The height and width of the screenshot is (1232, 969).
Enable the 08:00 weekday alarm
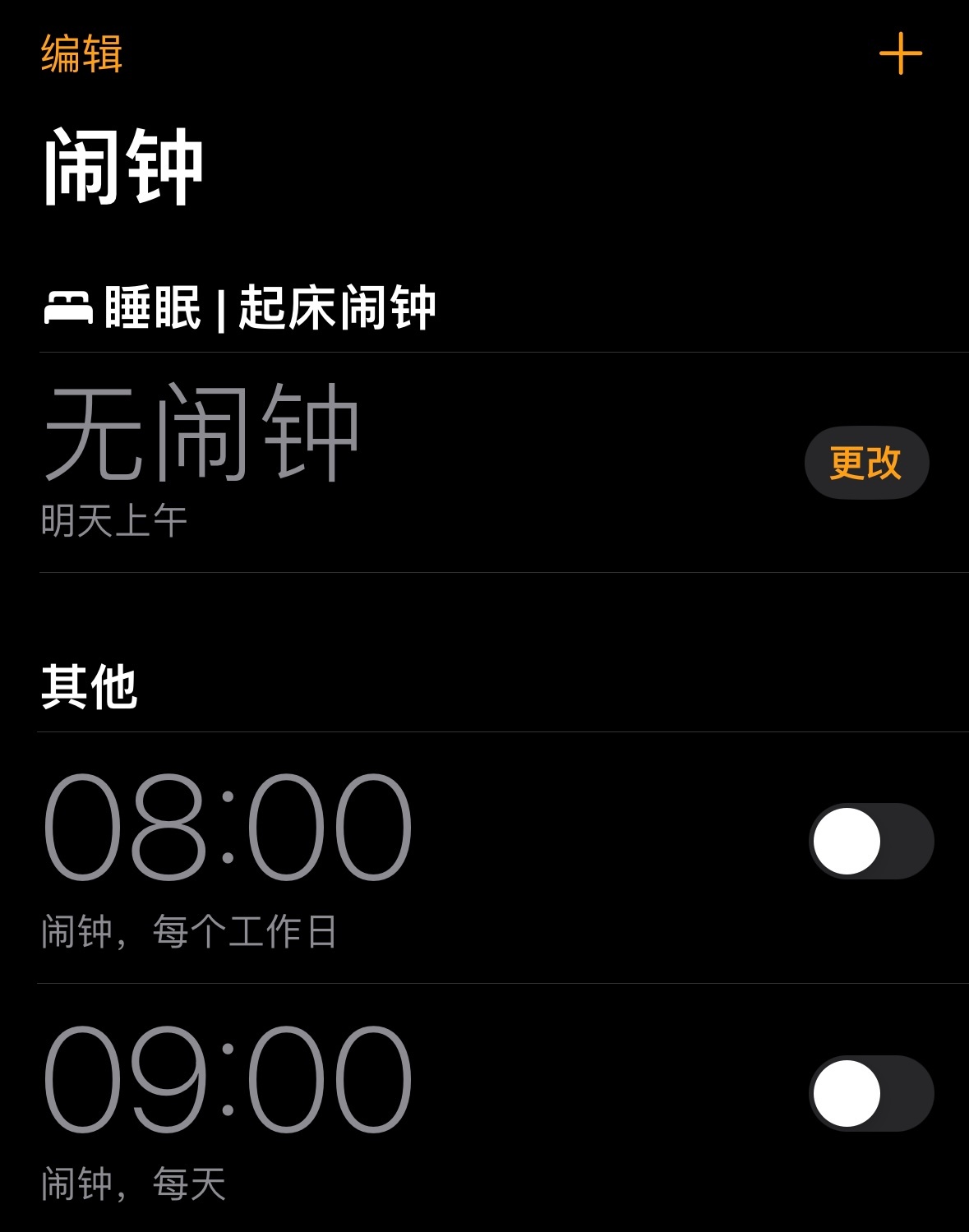(871, 841)
